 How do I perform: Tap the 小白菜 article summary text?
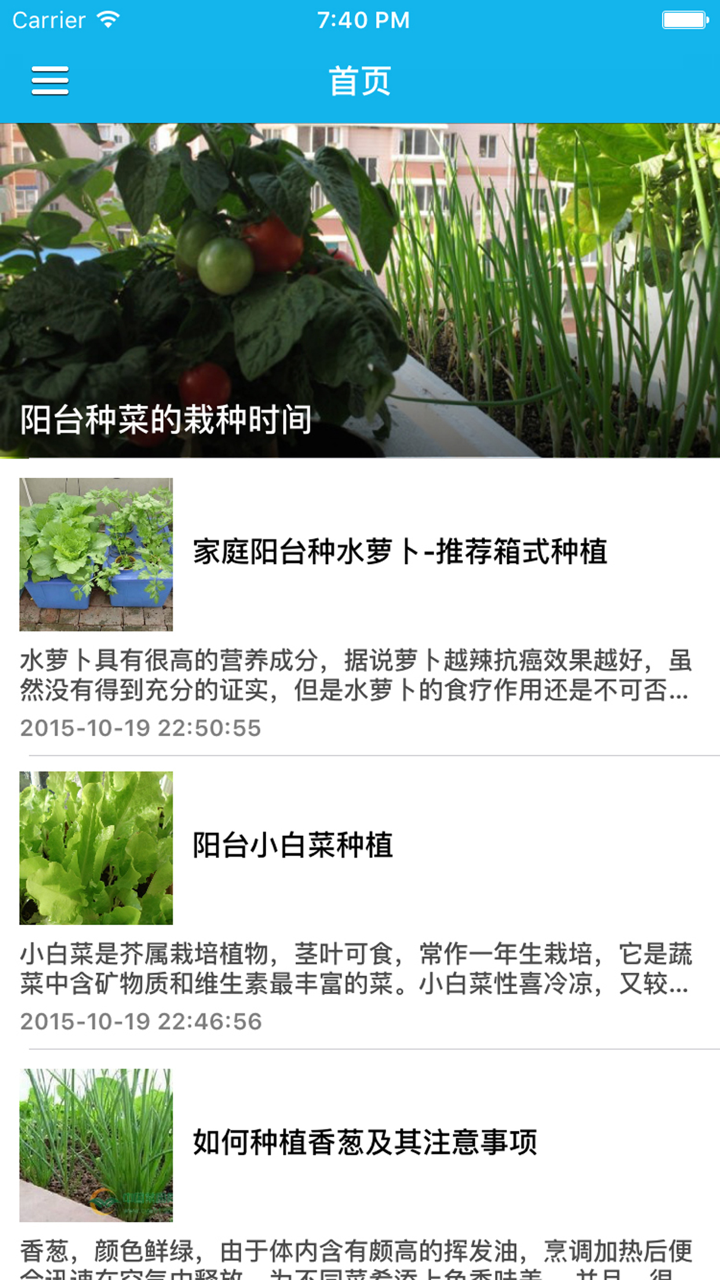click(x=360, y=965)
